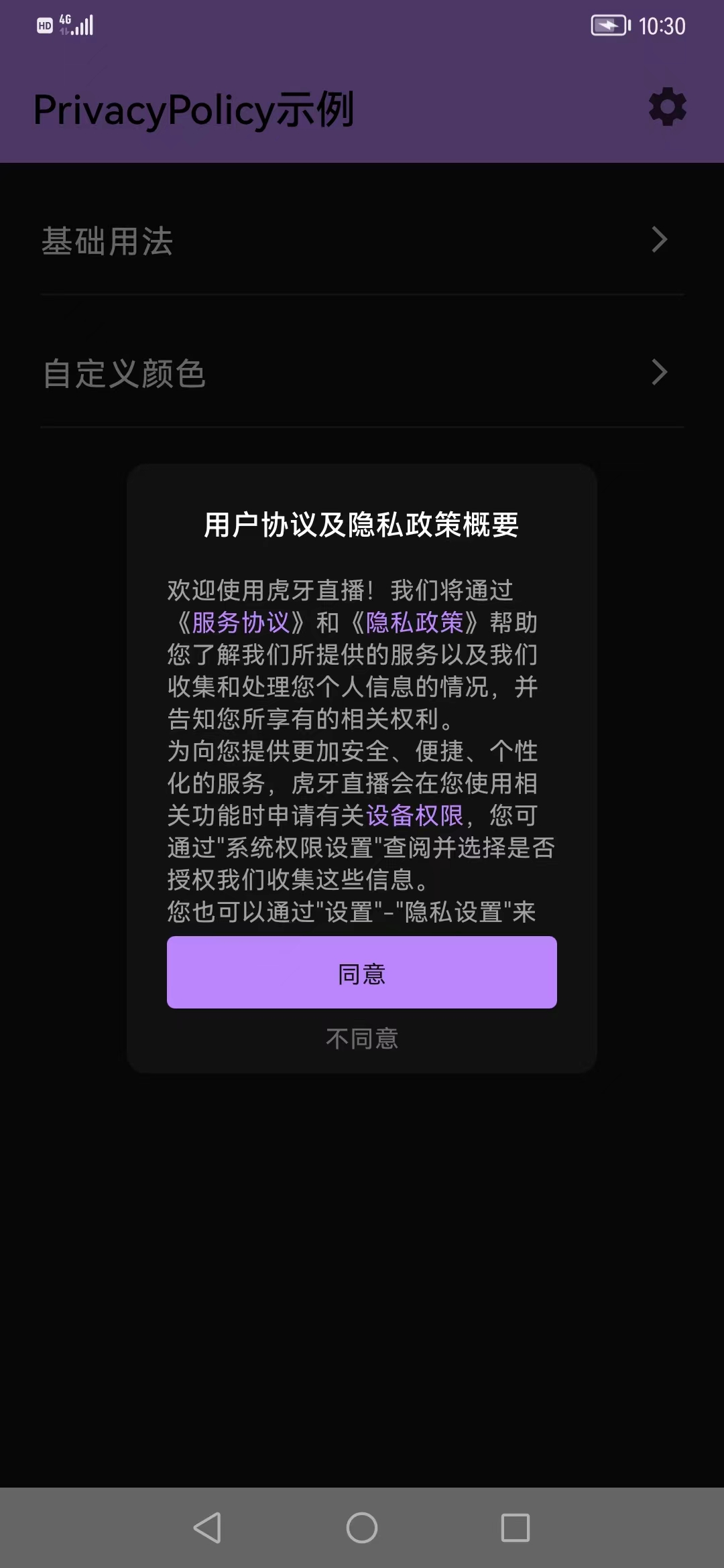
Task: Tap the 同意 button to agree
Action: pyautogui.click(x=362, y=972)
